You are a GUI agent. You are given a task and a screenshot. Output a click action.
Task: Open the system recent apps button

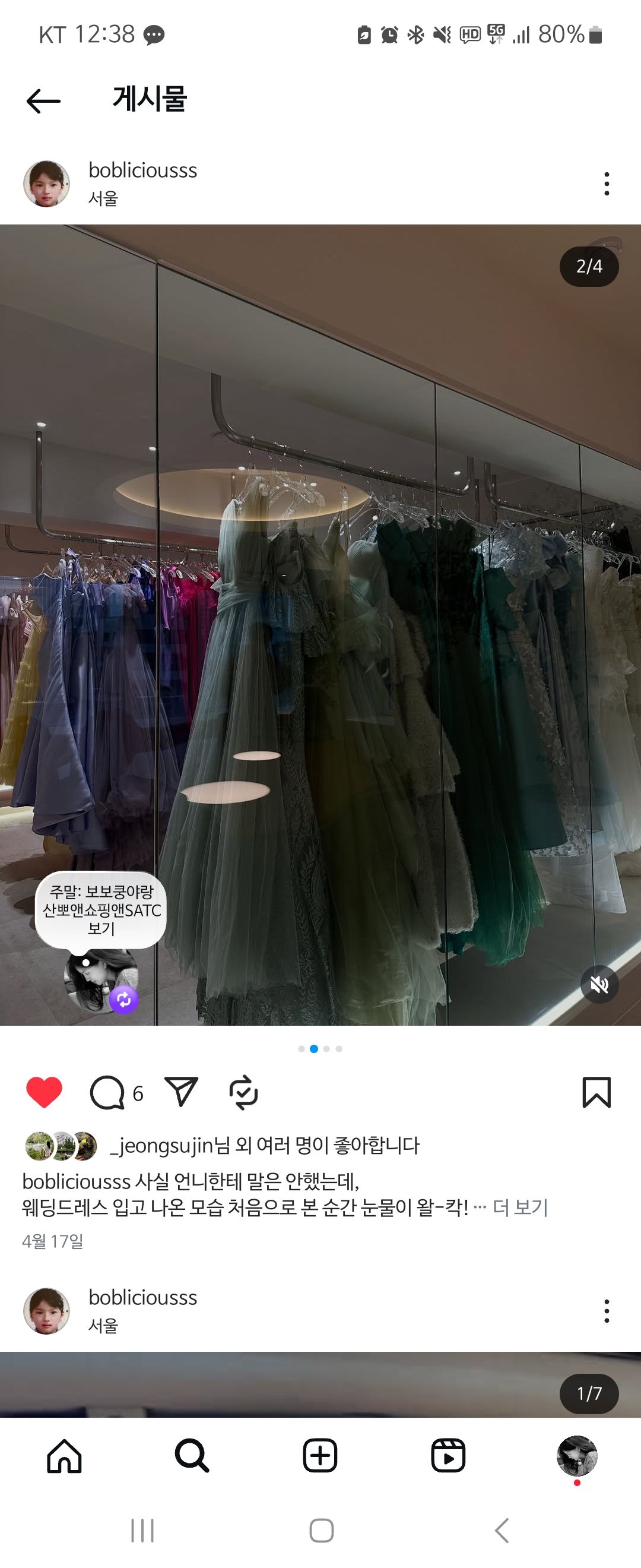tap(142, 1530)
